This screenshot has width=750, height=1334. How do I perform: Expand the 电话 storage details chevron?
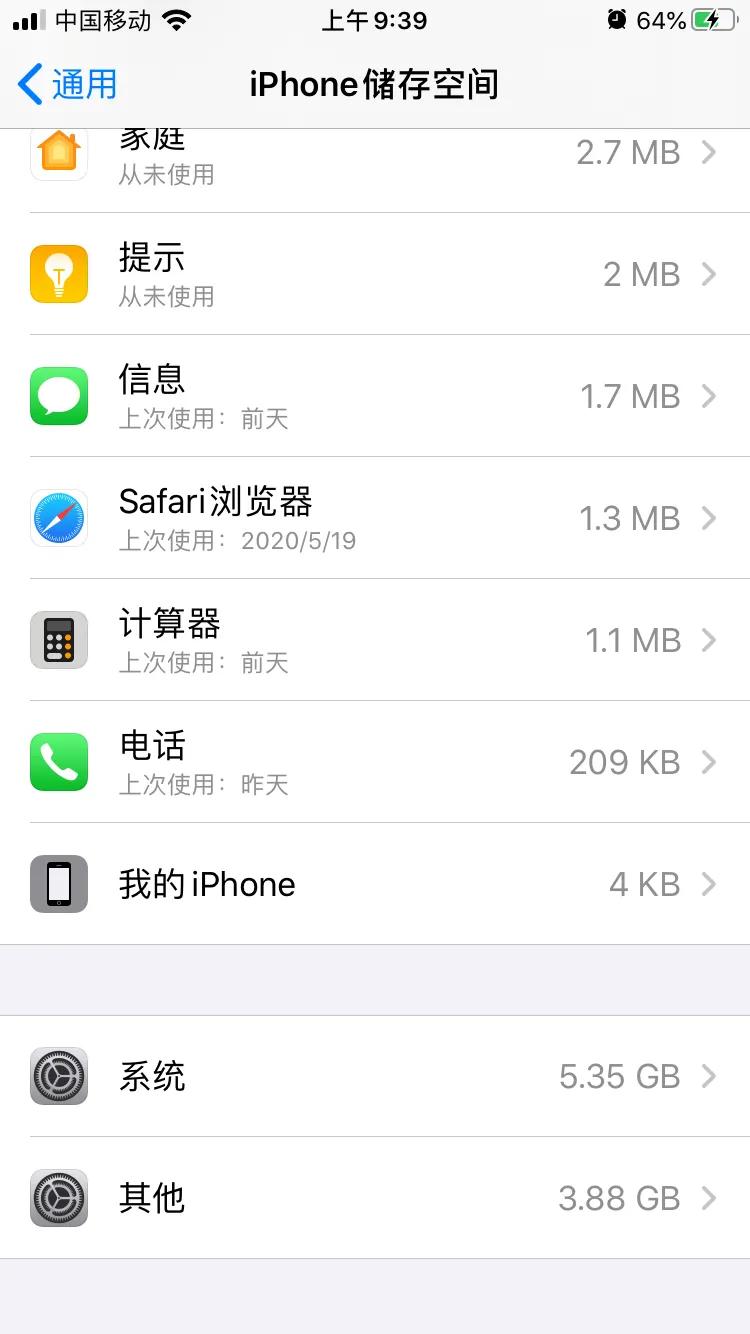[711, 762]
